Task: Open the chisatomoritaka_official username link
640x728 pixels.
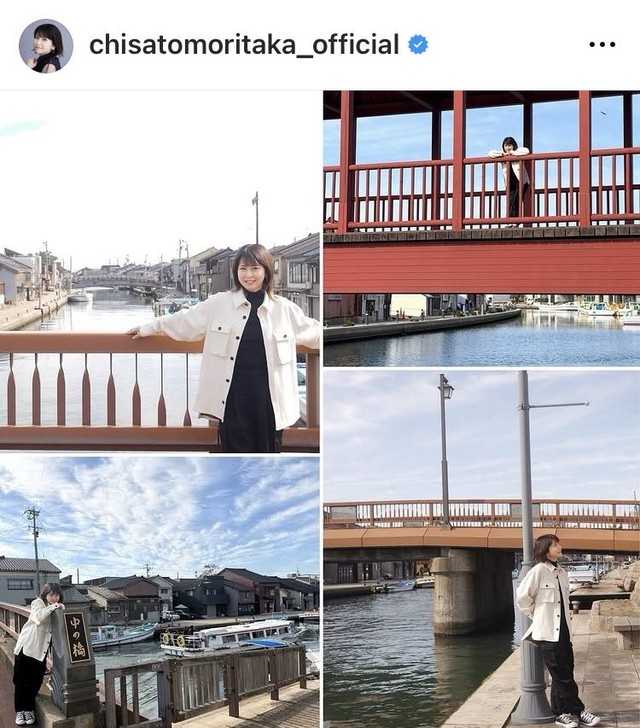Action: [244, 45]
